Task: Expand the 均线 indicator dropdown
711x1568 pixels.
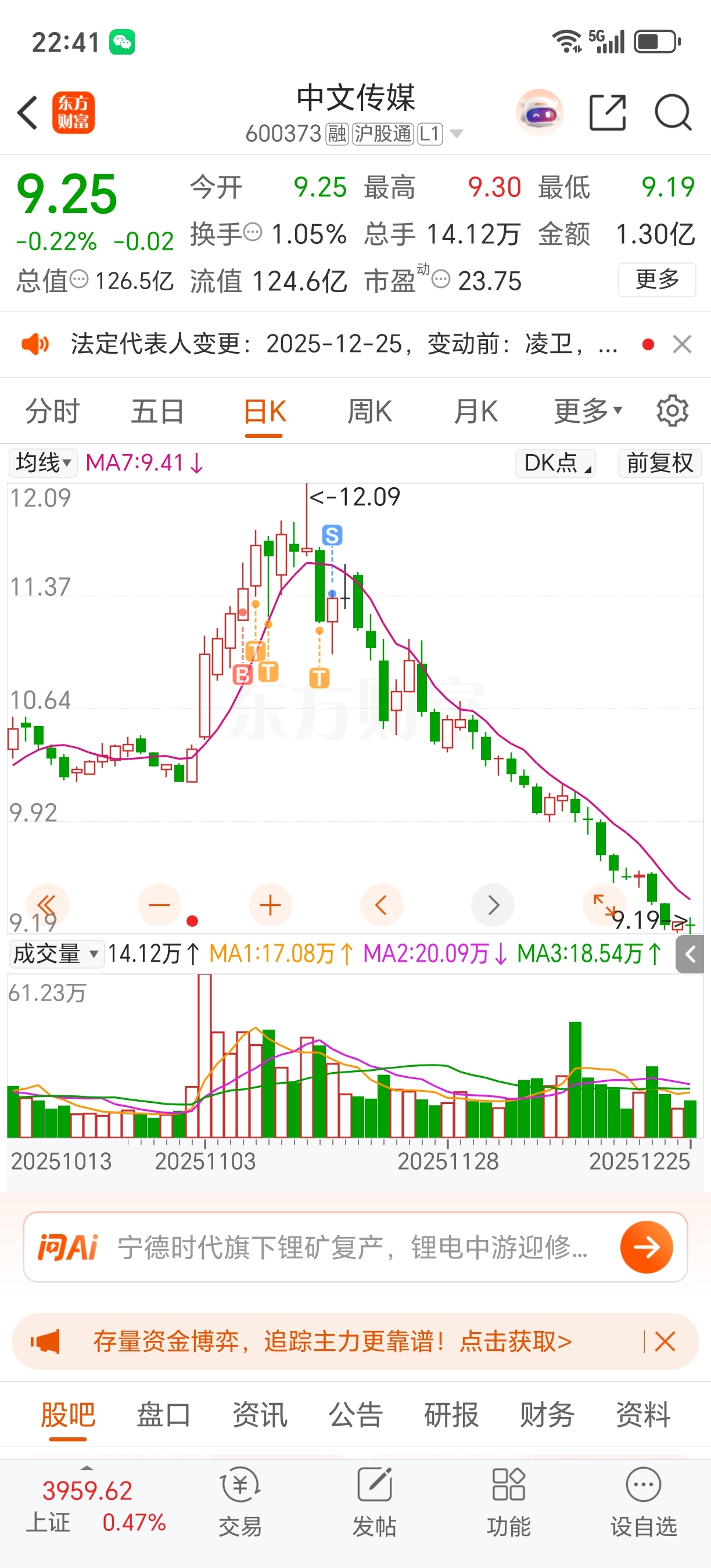Action: tap(42, 463)
